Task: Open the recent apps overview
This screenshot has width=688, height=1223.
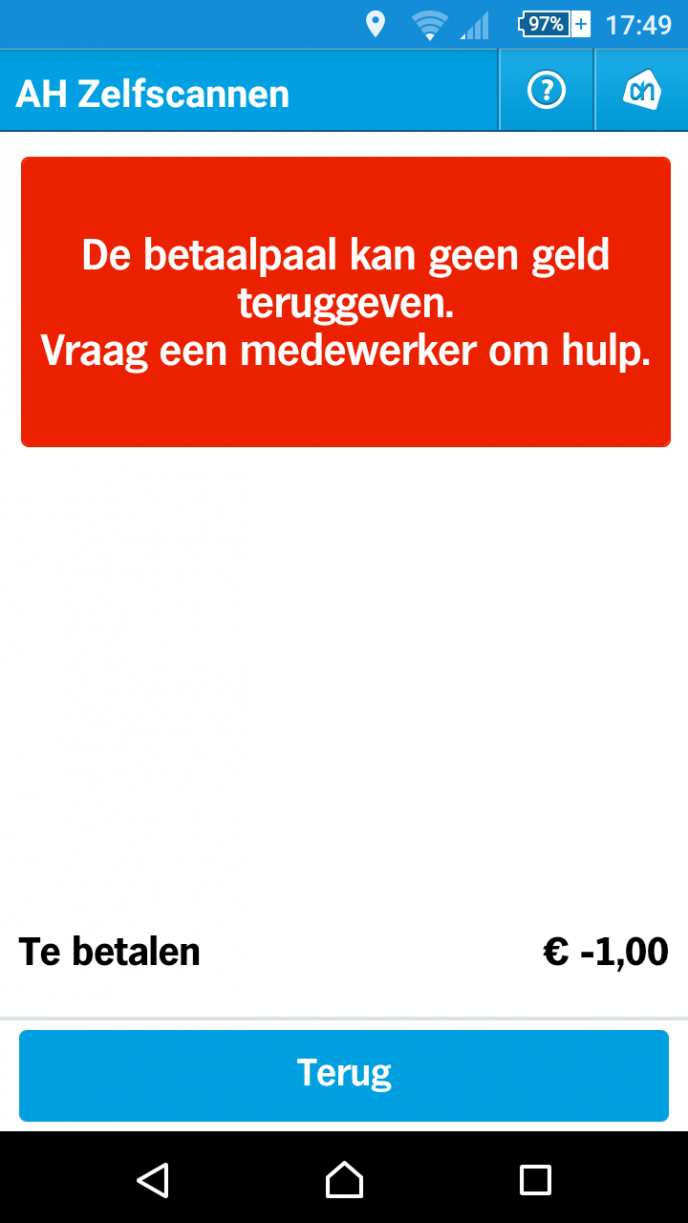Action: [x=535, y=1180]
